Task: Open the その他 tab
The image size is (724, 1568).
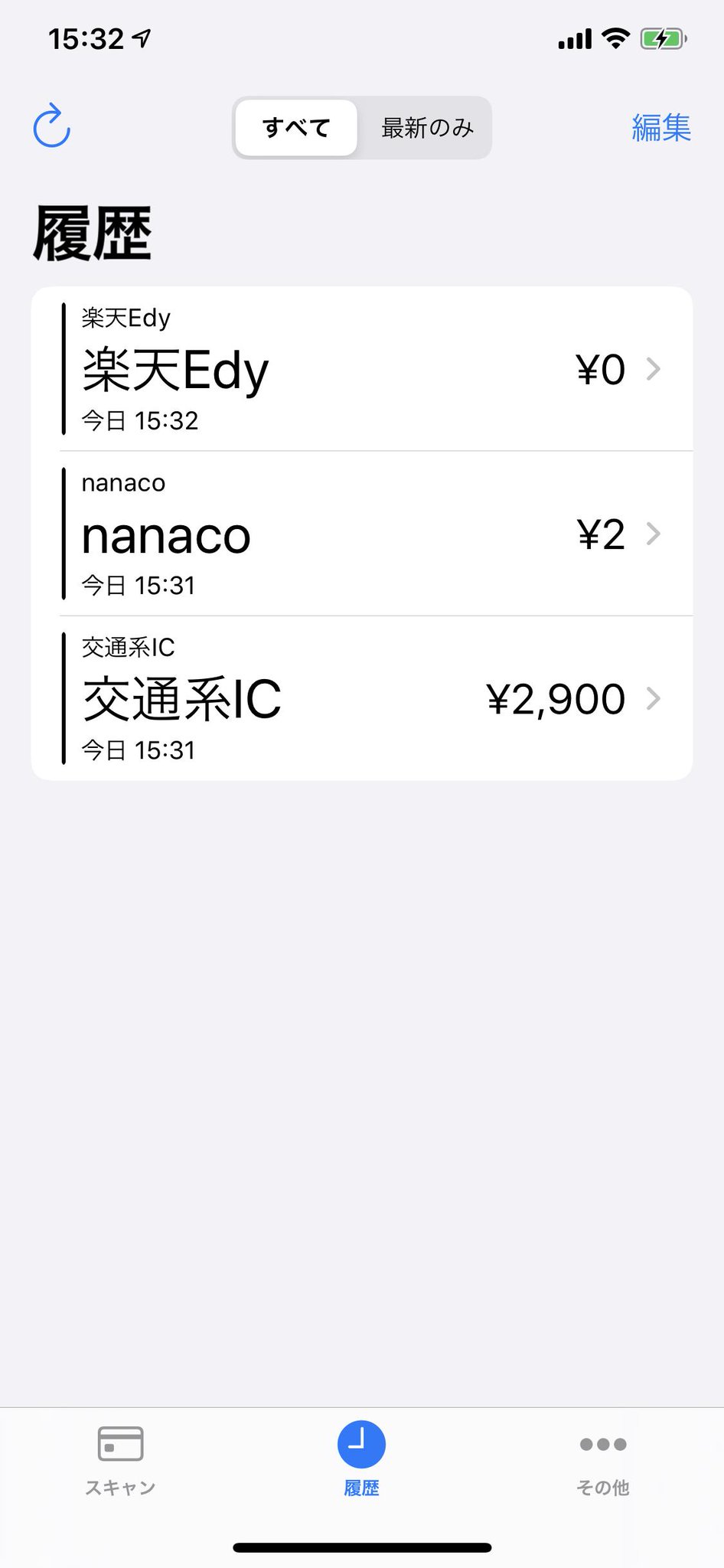Action: [x=603, y=1461]
